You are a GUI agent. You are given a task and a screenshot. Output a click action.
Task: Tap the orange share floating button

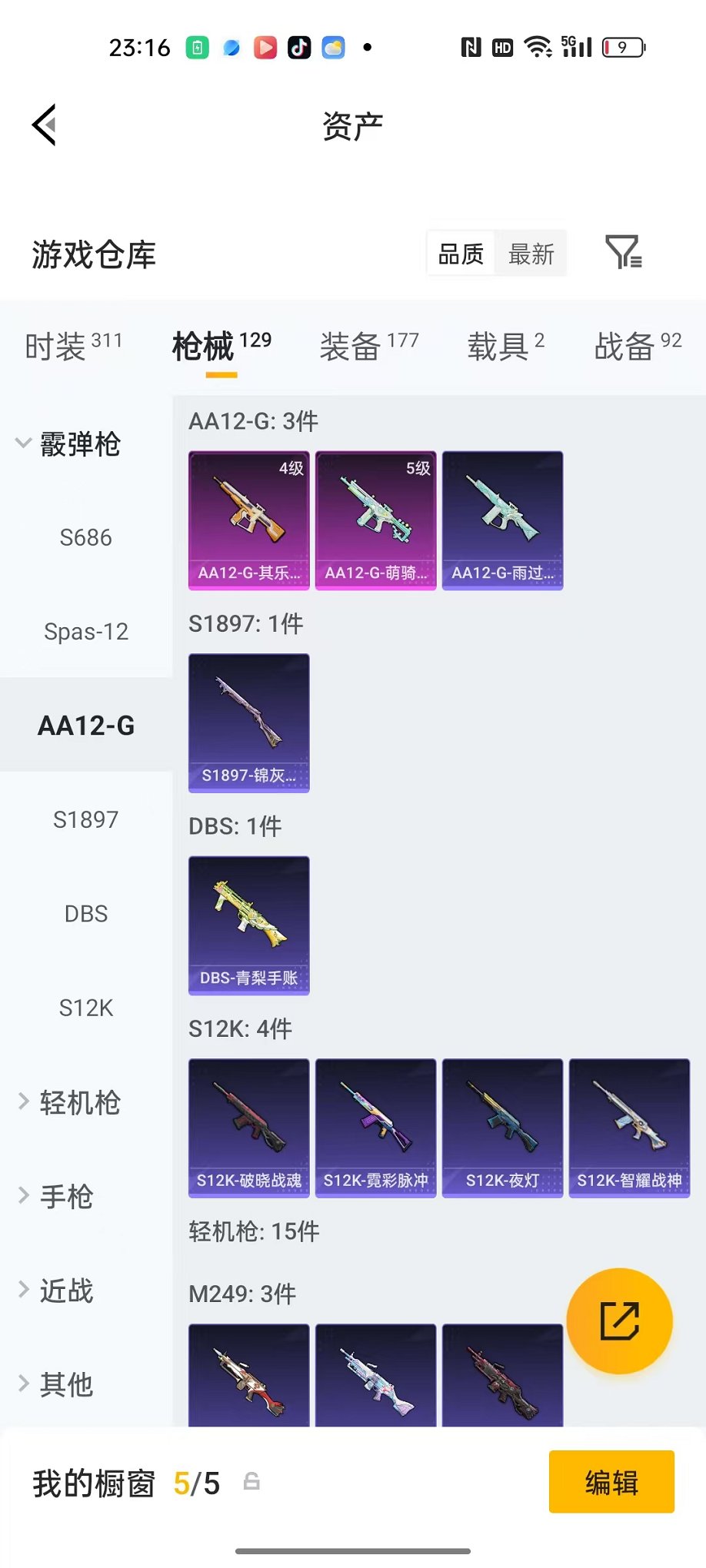[x=620, y=1321]
